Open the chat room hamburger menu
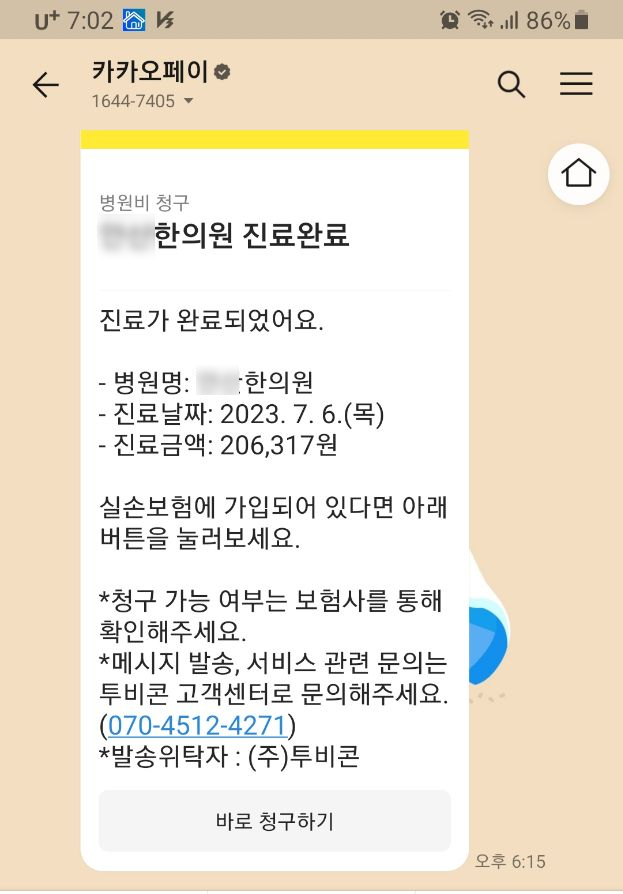 pos(576,85)
